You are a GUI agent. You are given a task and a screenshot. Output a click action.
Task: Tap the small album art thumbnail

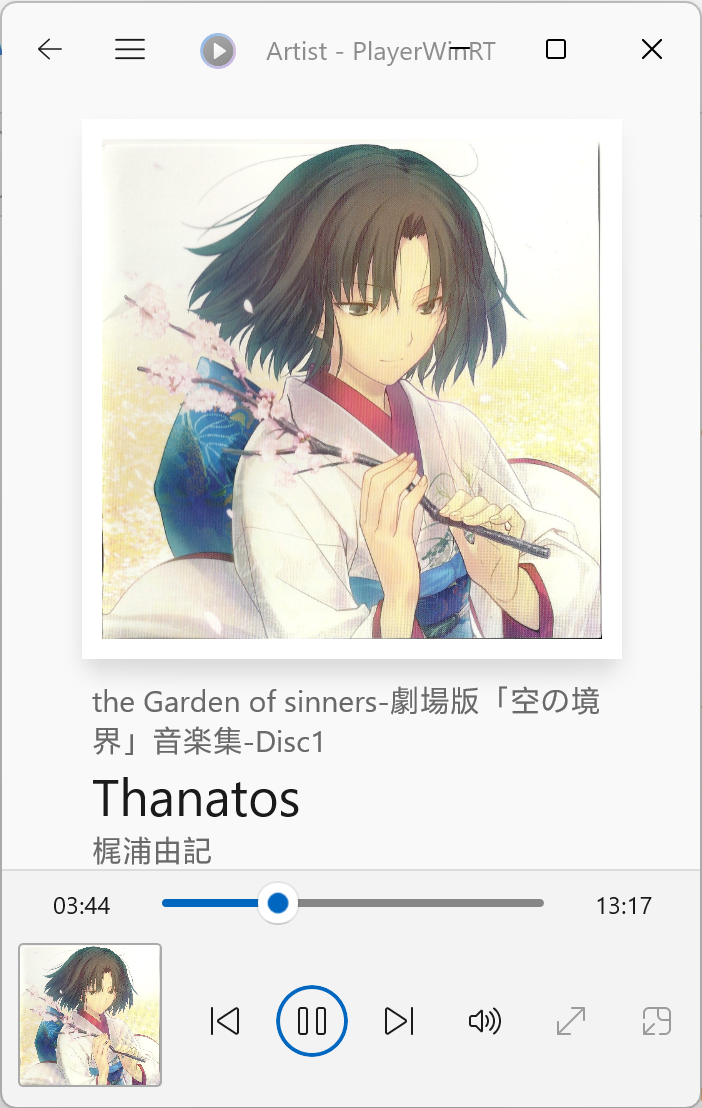click(90, 1015)
